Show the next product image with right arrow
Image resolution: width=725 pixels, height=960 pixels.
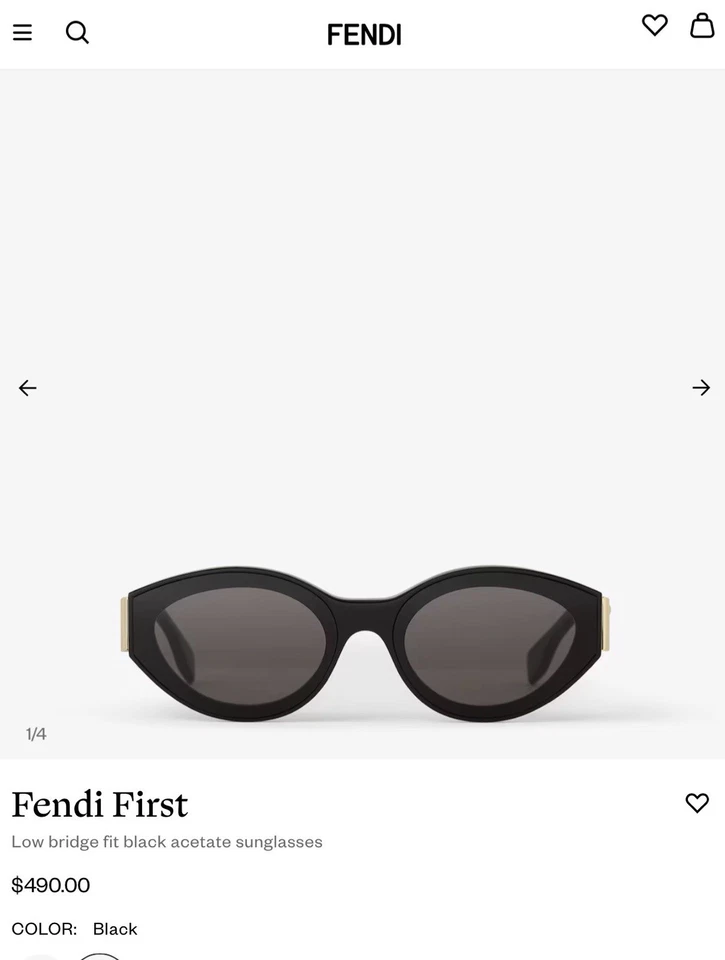coord(701,388)
